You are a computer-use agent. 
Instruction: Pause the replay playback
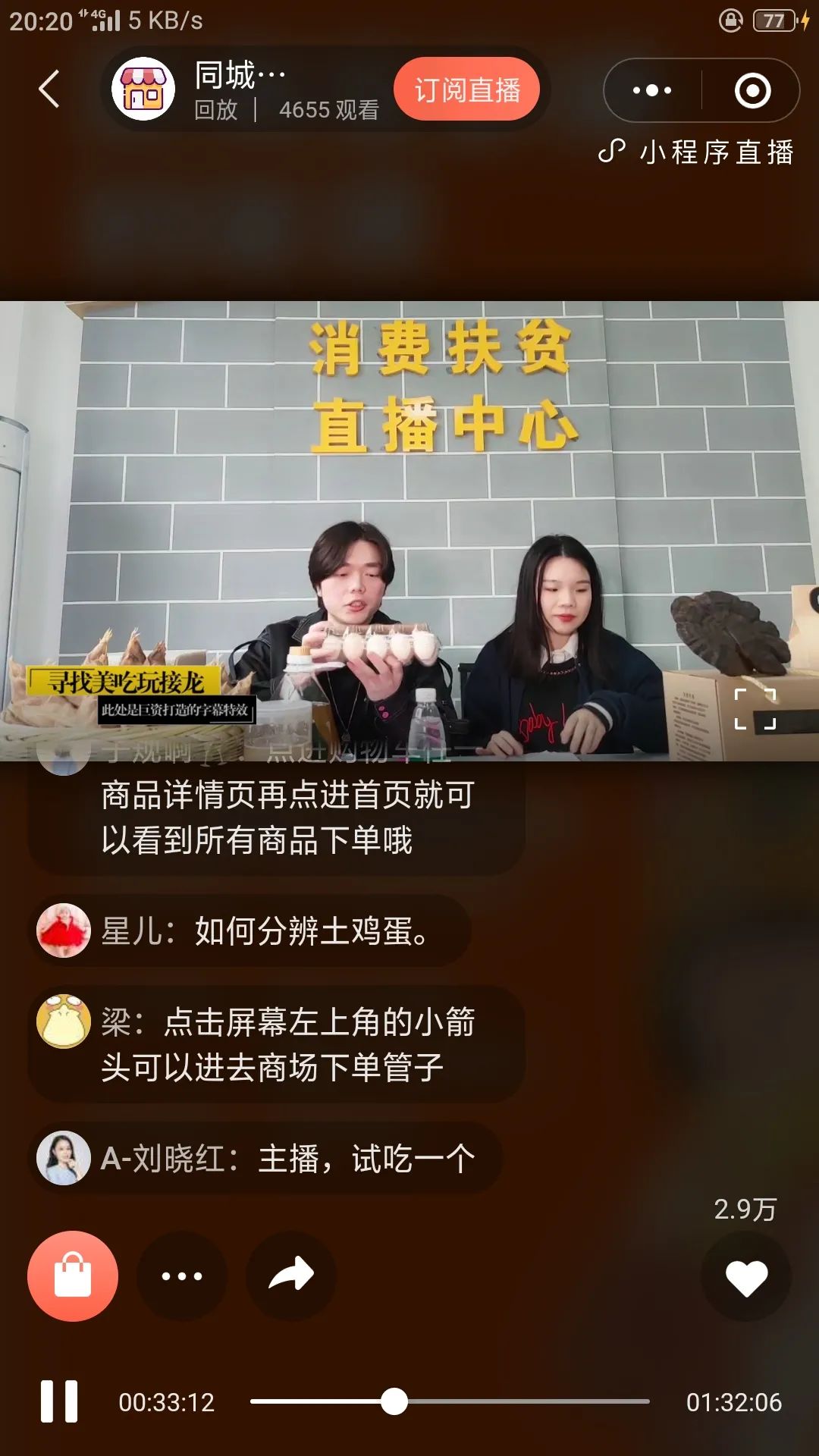click(x=59, y=1401)
